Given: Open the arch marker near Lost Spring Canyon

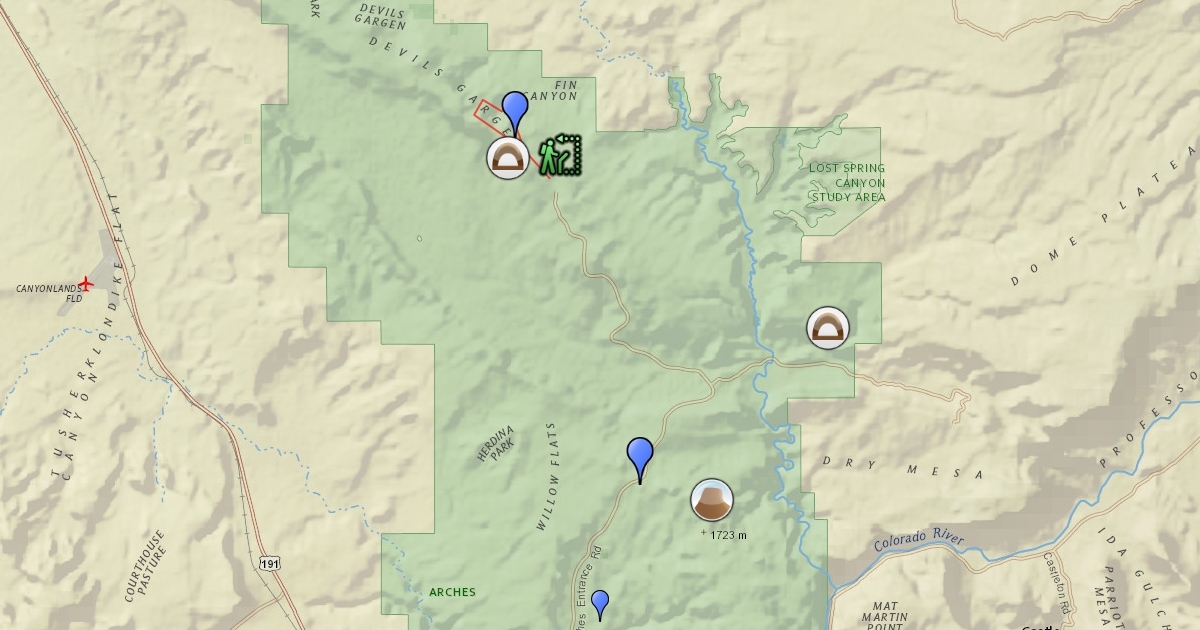Looking at the screenshot, I should tap(828, 328).
